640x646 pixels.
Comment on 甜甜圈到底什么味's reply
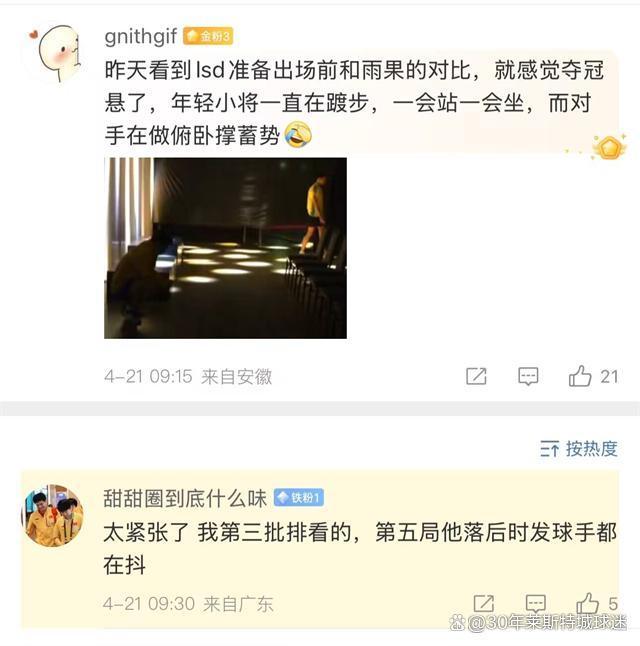(536, 603)
